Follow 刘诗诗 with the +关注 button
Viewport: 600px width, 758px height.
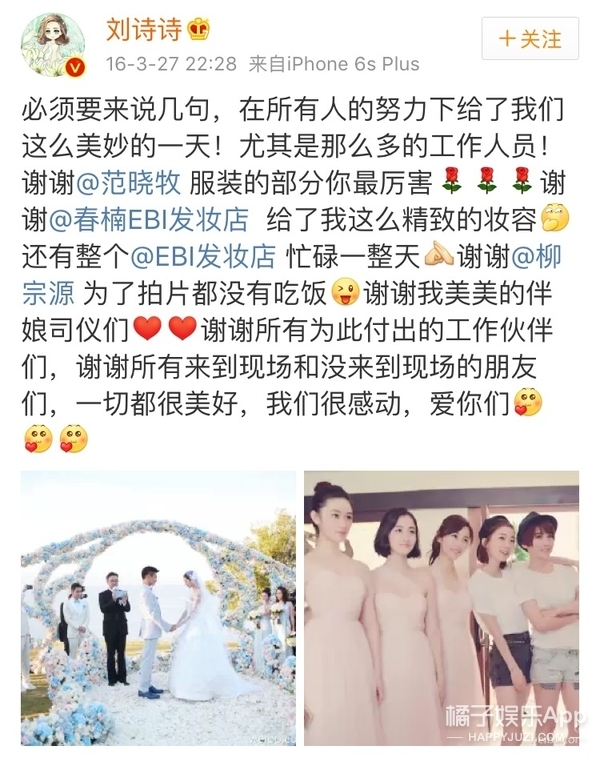point(530,39)
